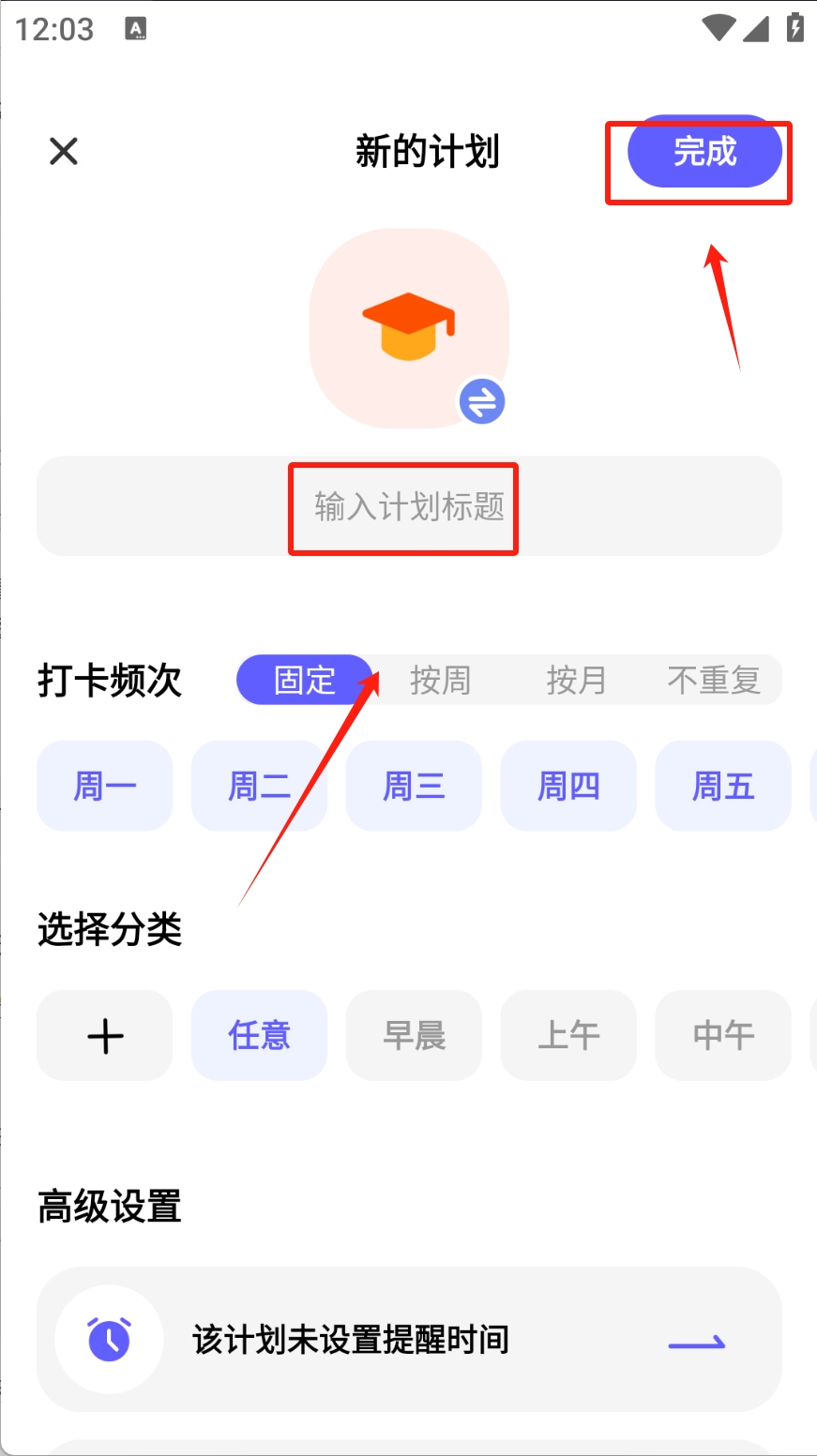The height and width of the screenshot is (1456, 817).
Task: Select the 固定 frequency option
Action: [305, 680]
